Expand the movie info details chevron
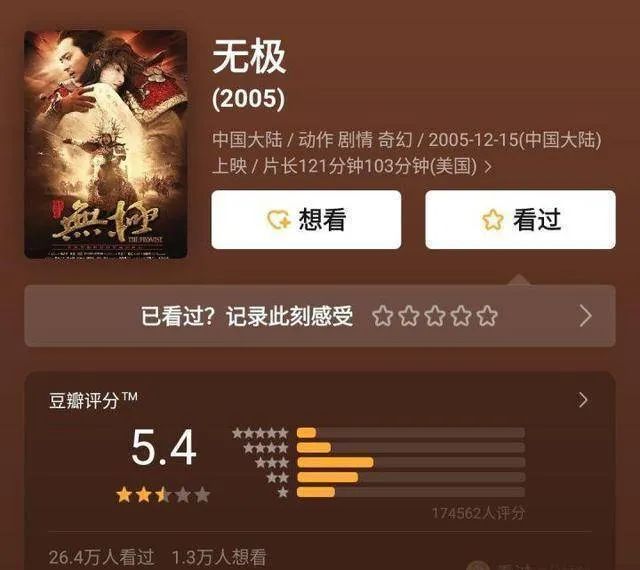The width and height of the screenshot is (640, 570). coord(488,167)
